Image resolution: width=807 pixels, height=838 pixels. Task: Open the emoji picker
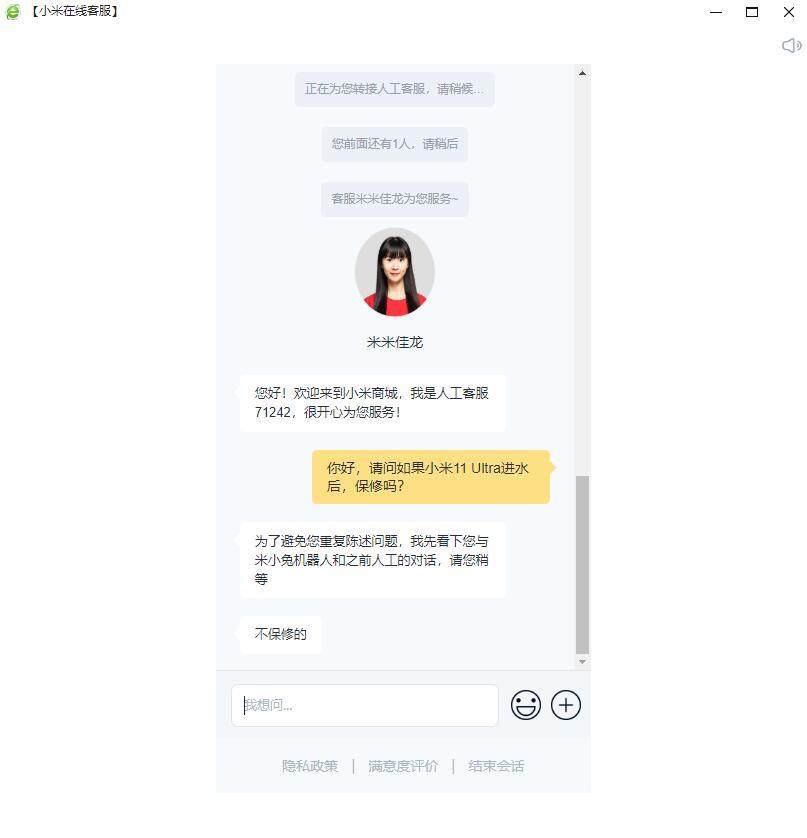[x=526, y=705]
